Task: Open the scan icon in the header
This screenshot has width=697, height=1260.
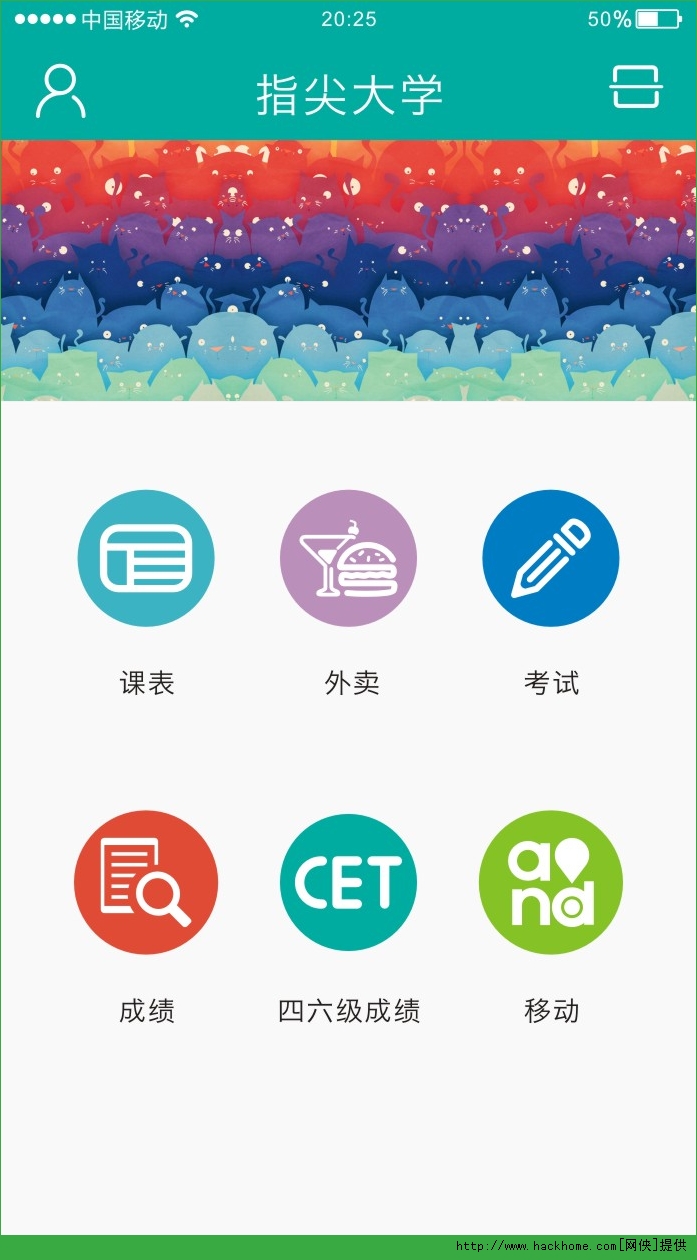Action: pyautogui.click(x=636, y=87)
